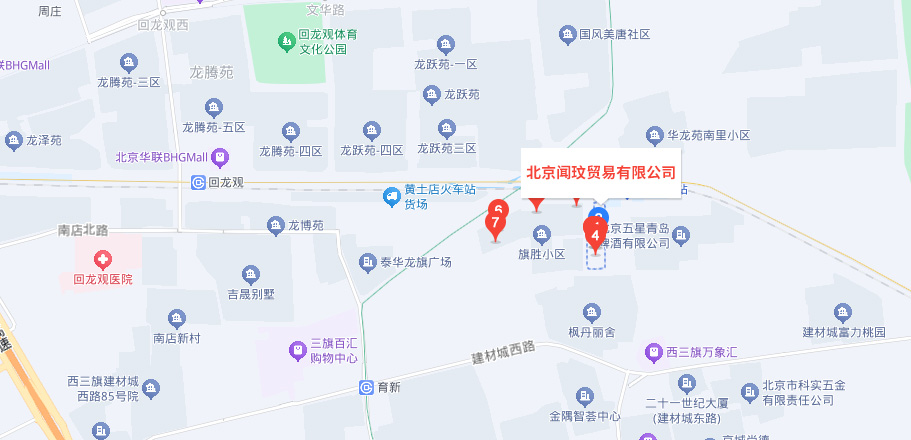Tap the 北京华联BHGMall shopping icon

click(x=220, y=157)
